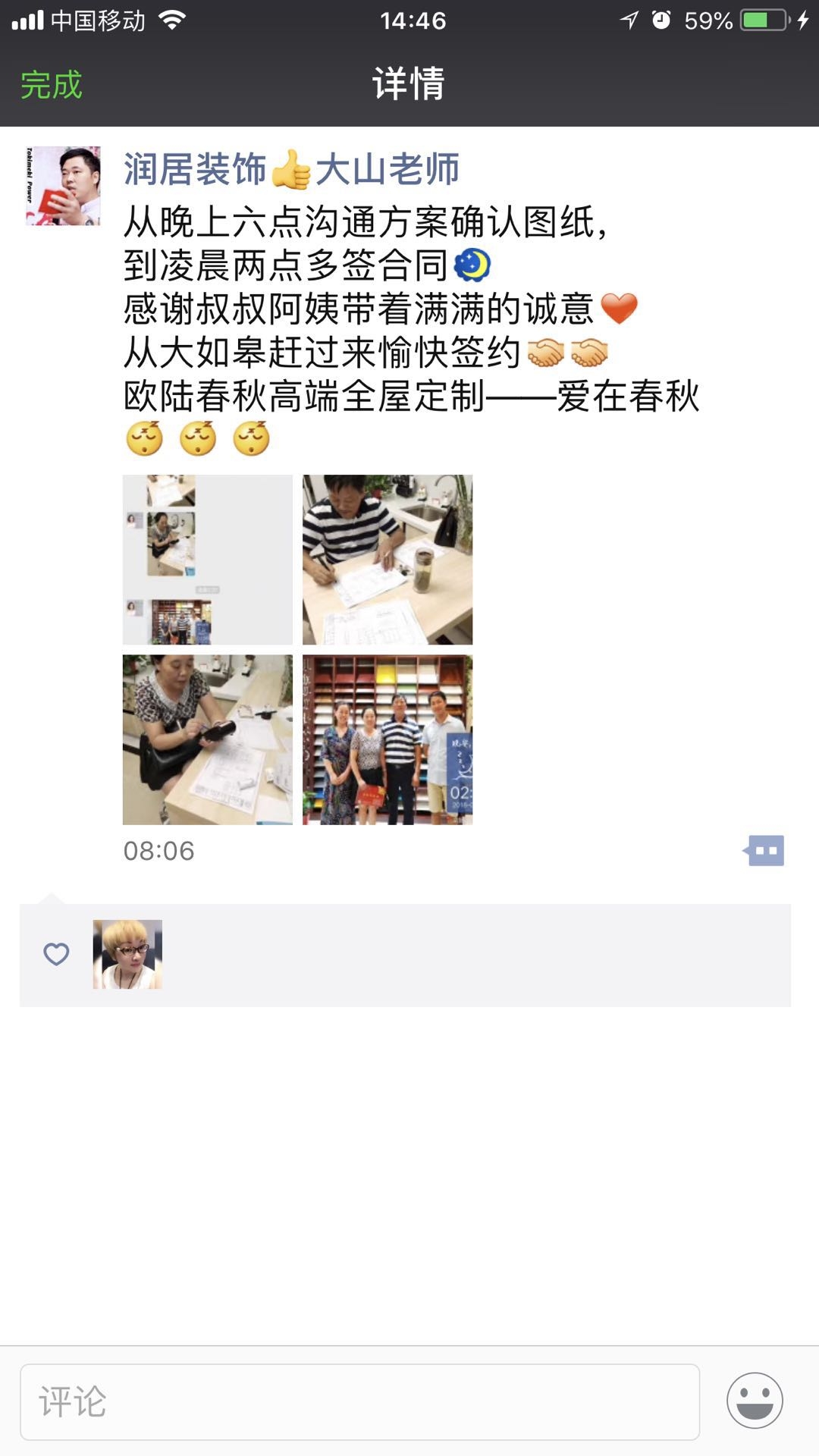Tap the 详情 title bar
The width and height of the screenshot is (819, 1456).
coord(407,86)
